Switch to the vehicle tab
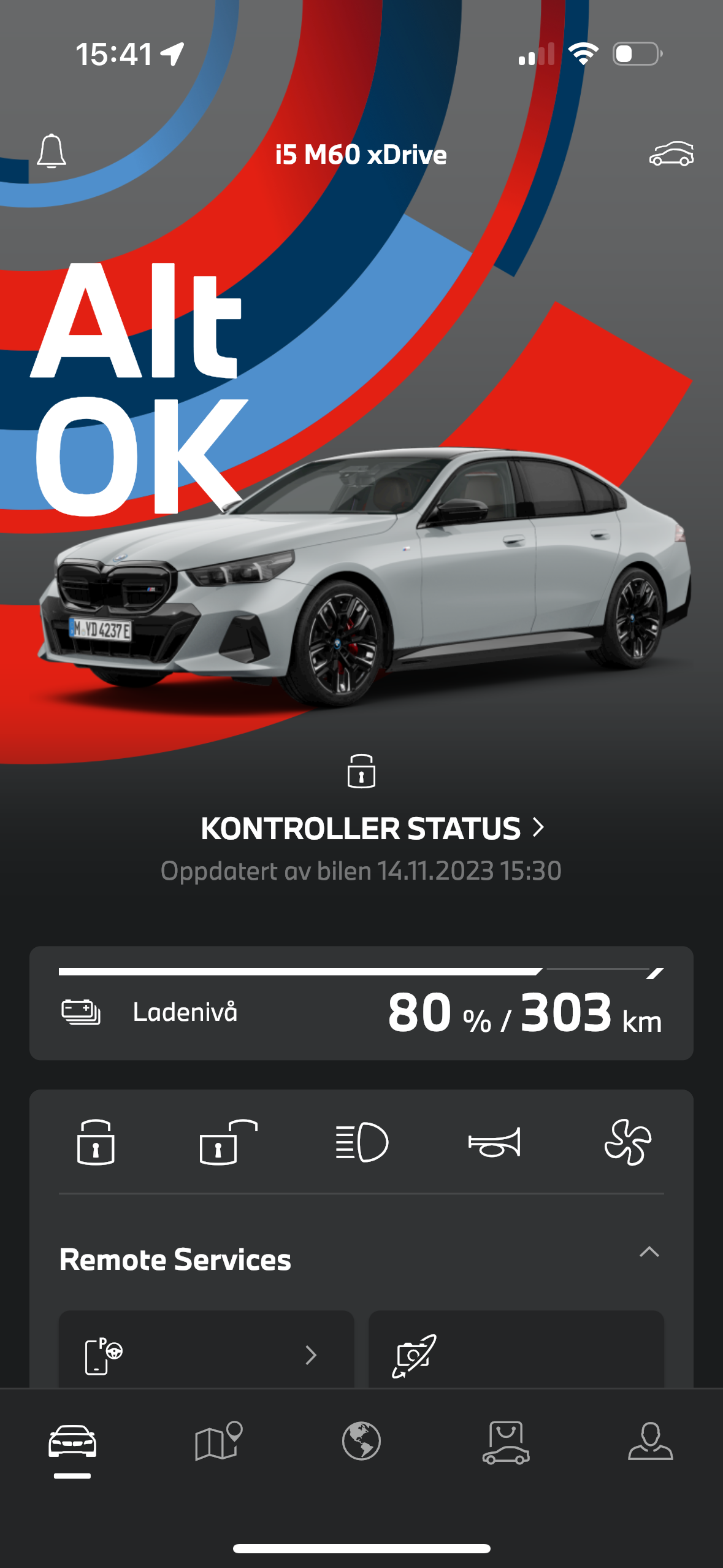The width and height of the screenshot is (723, 1568). coord(72,1442)
